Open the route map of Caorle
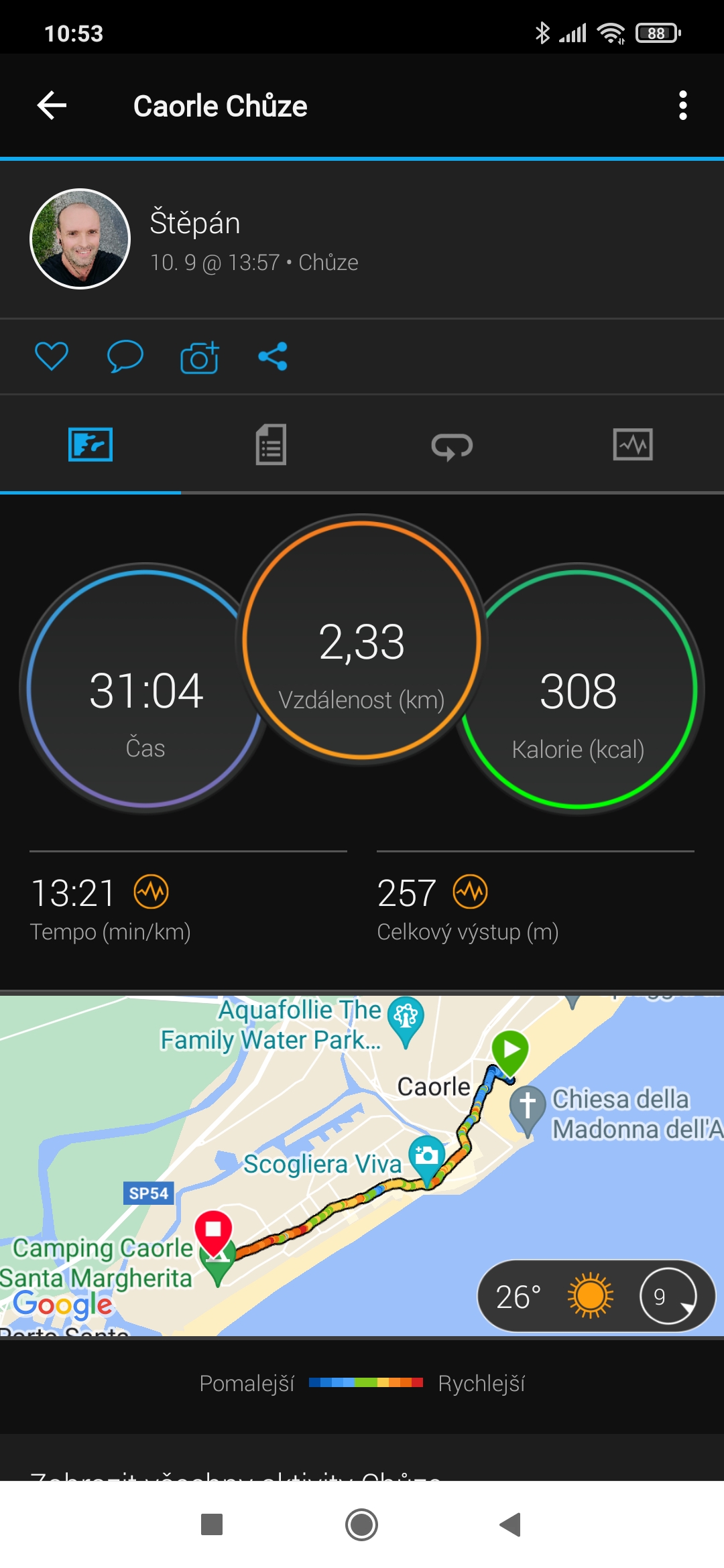Image resolution: width=724 pixels, height=1568 pixels. coord(362,1165)
